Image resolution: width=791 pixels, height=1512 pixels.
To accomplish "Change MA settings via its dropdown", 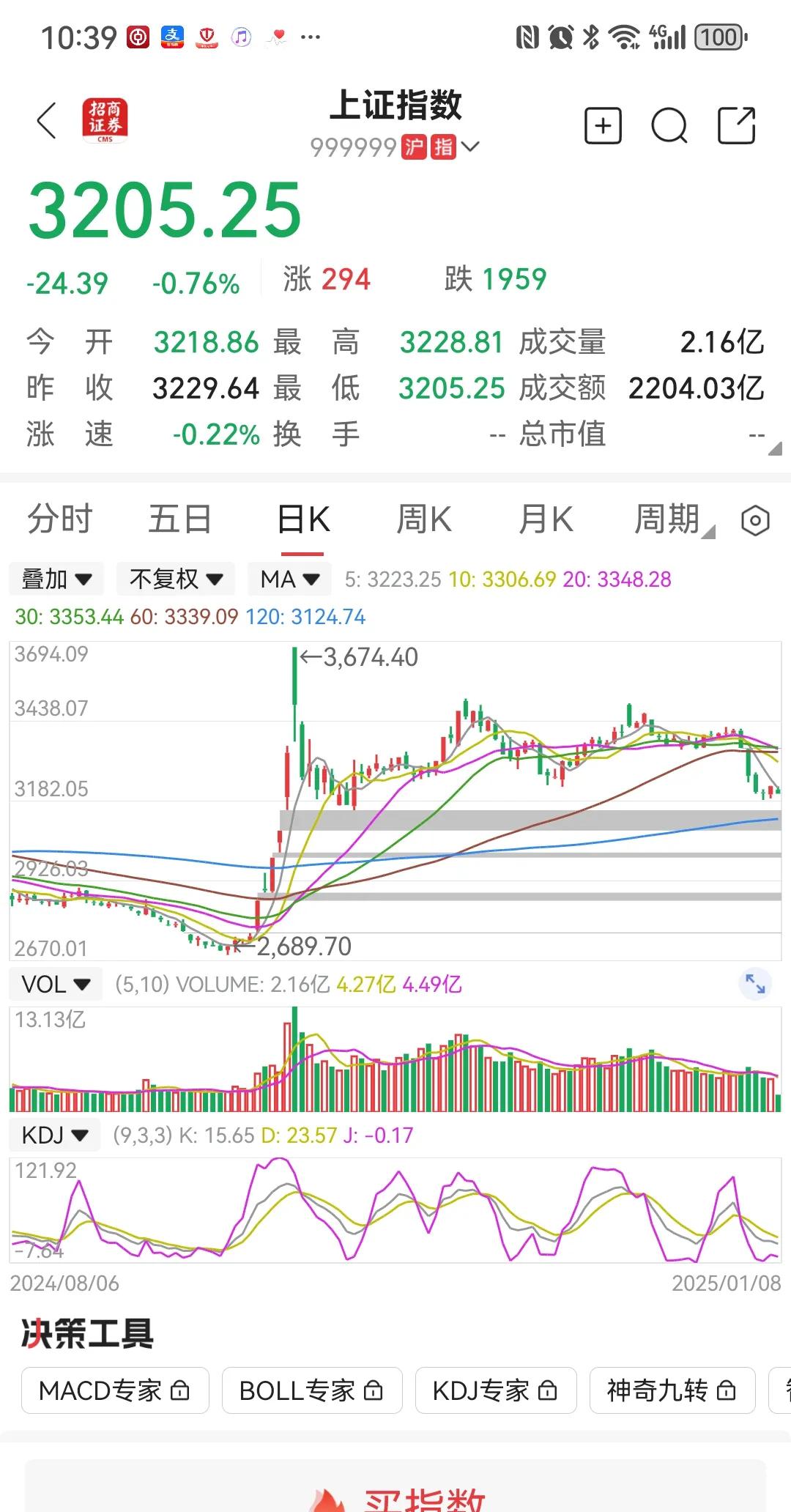I will [288, 578].
